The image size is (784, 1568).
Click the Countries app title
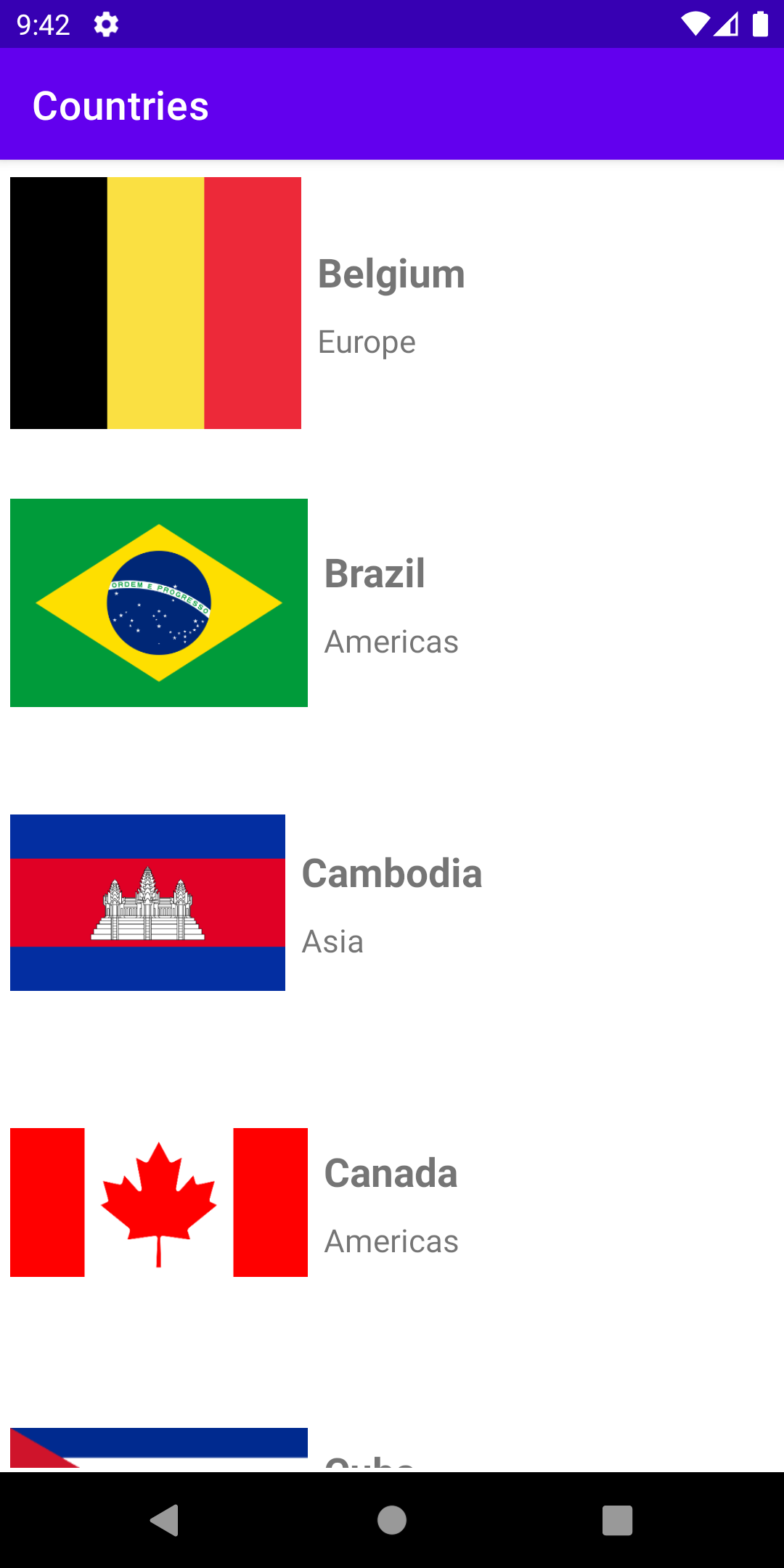[121, 104]
